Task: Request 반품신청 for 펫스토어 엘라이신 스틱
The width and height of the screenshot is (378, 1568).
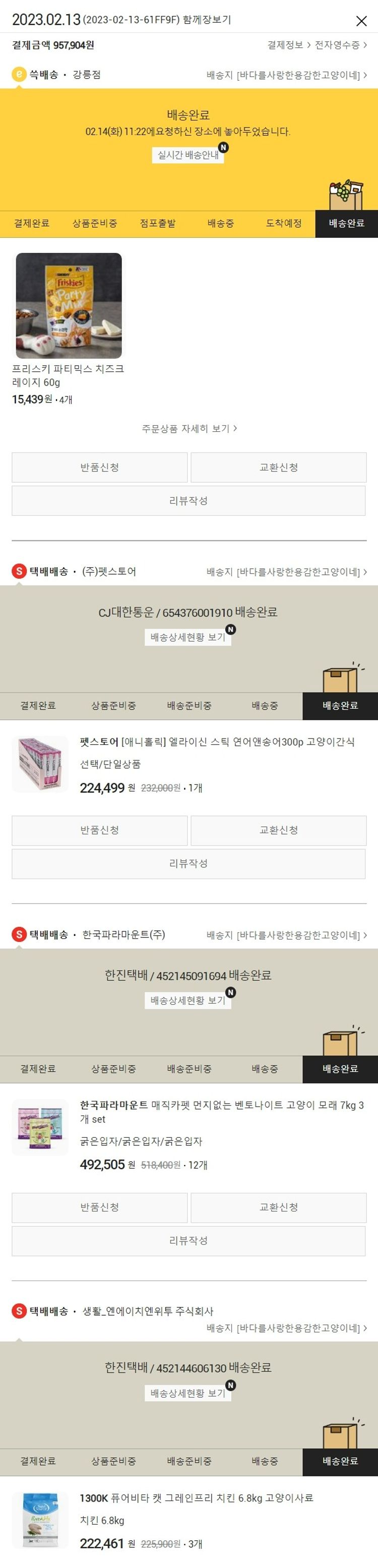Action: tap(100, 830)
